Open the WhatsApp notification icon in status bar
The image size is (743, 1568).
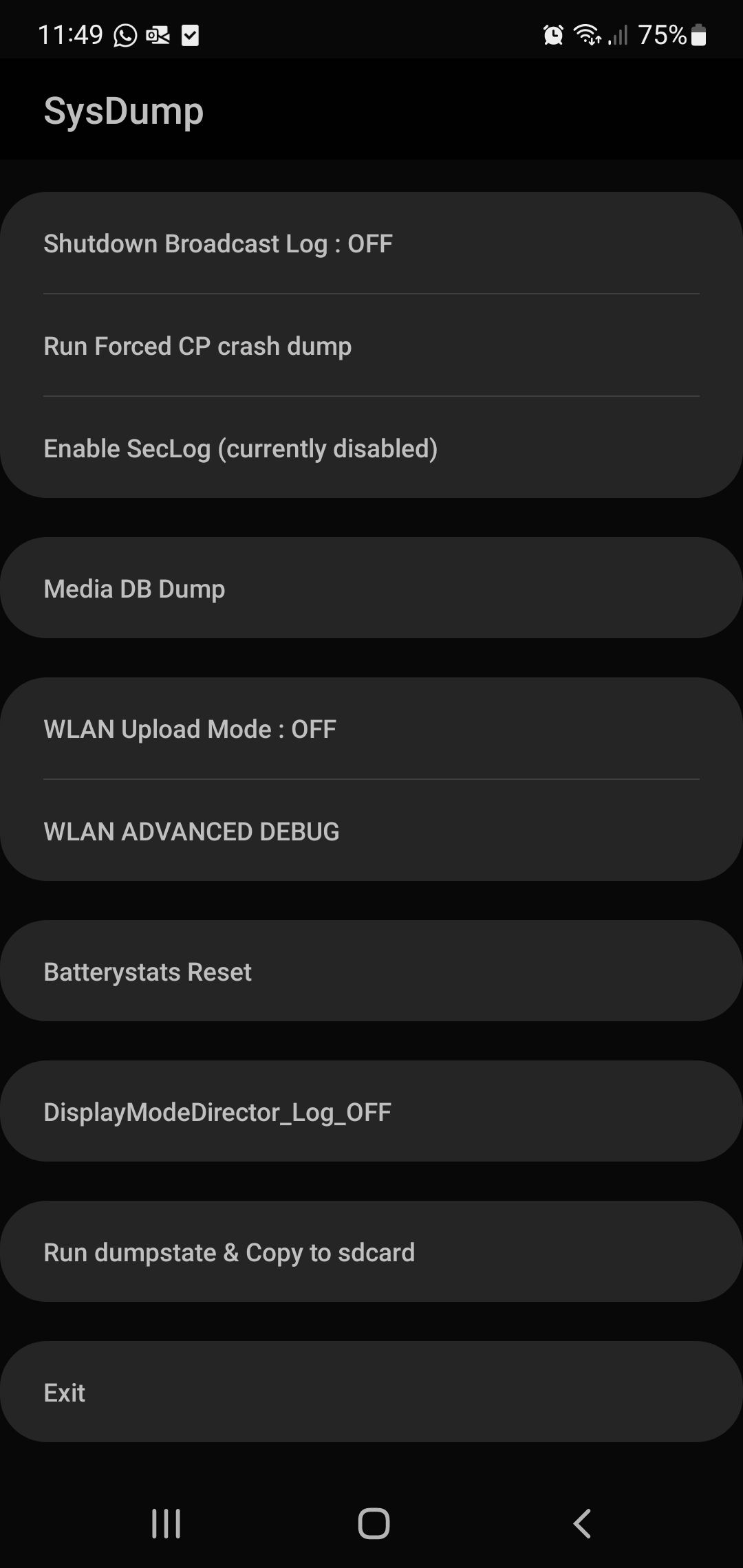tap(125, 35)
